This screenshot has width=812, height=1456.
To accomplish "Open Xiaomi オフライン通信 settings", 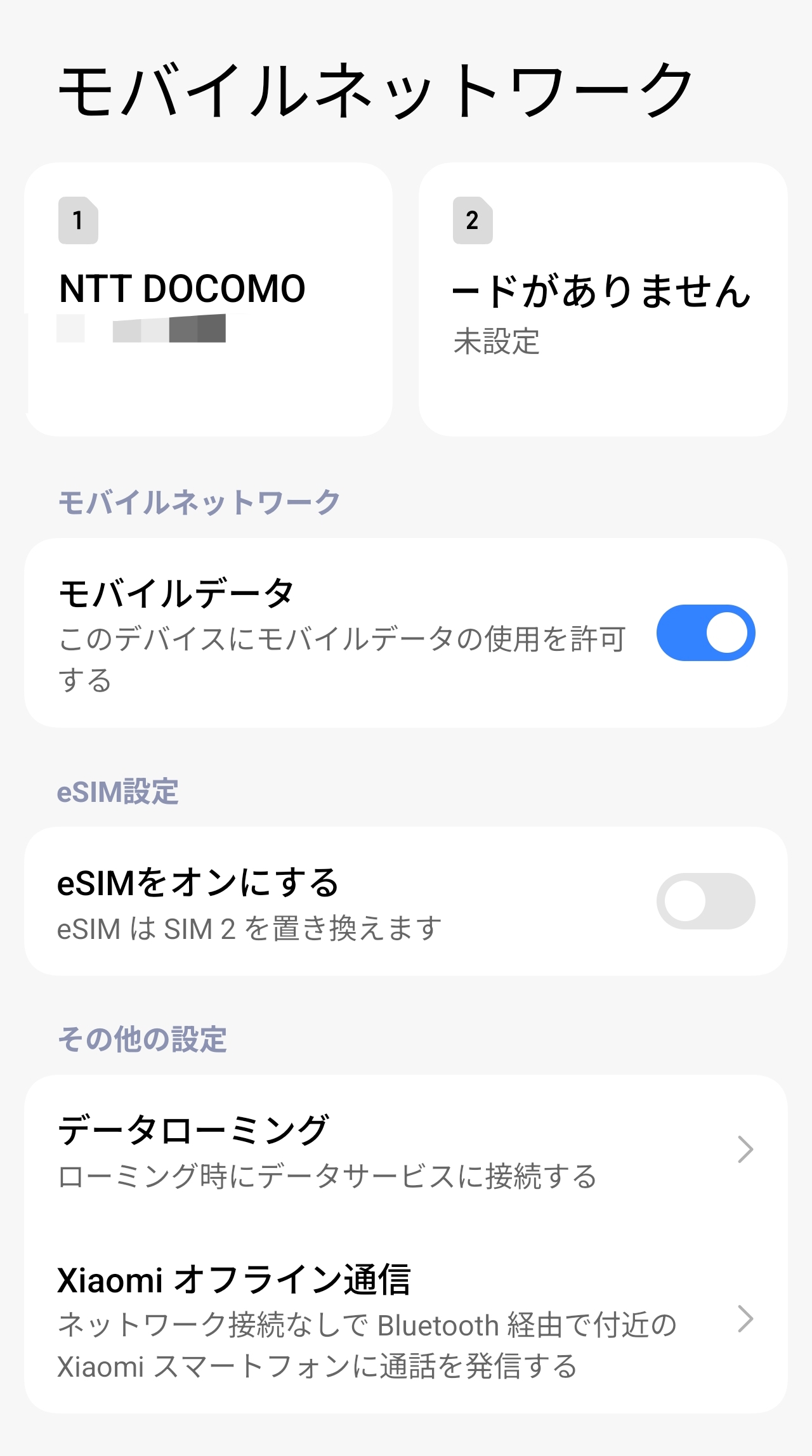I will pyautogui.click(x=406, y=1321).
